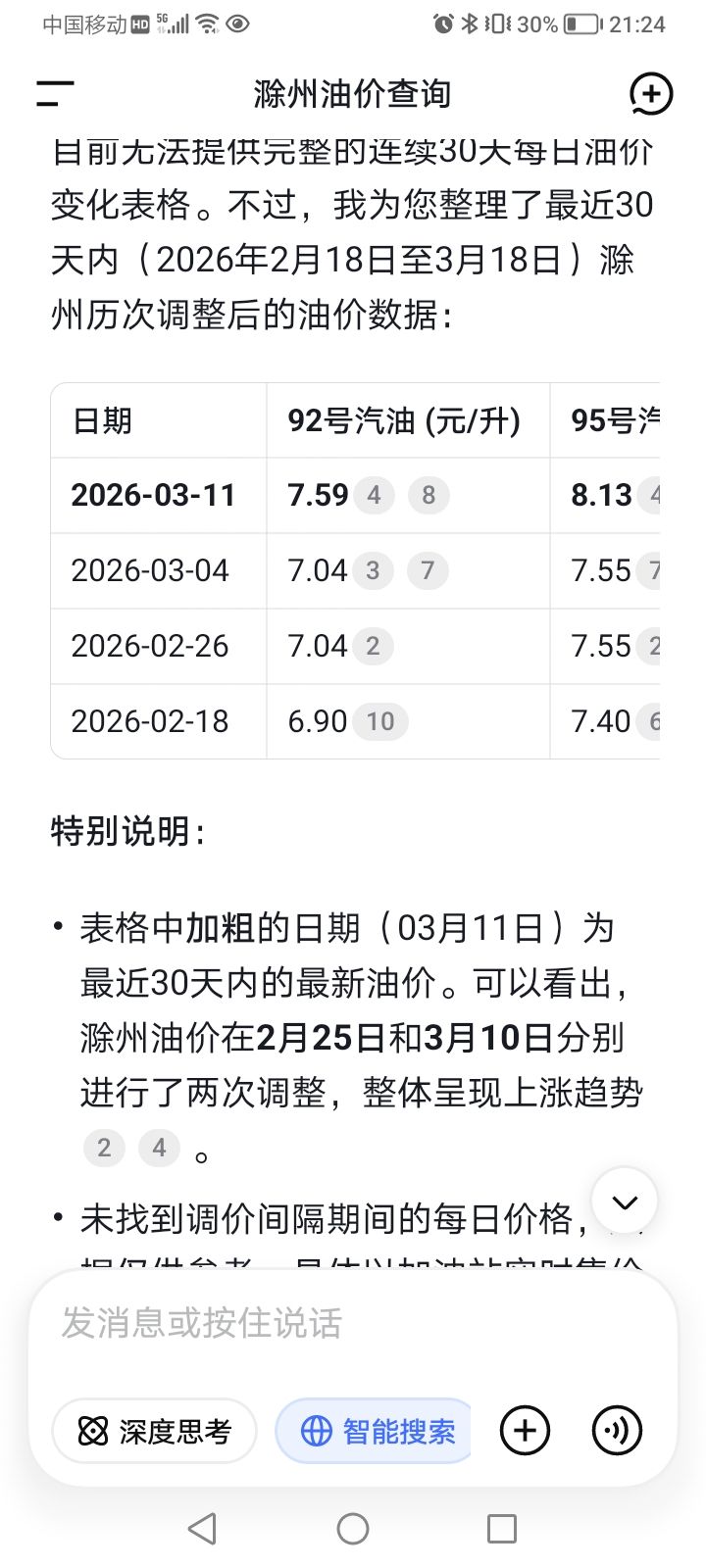
Task: Toggle the 深度思考 mode
Action: pyautogui.click(x=155, y=1431)
